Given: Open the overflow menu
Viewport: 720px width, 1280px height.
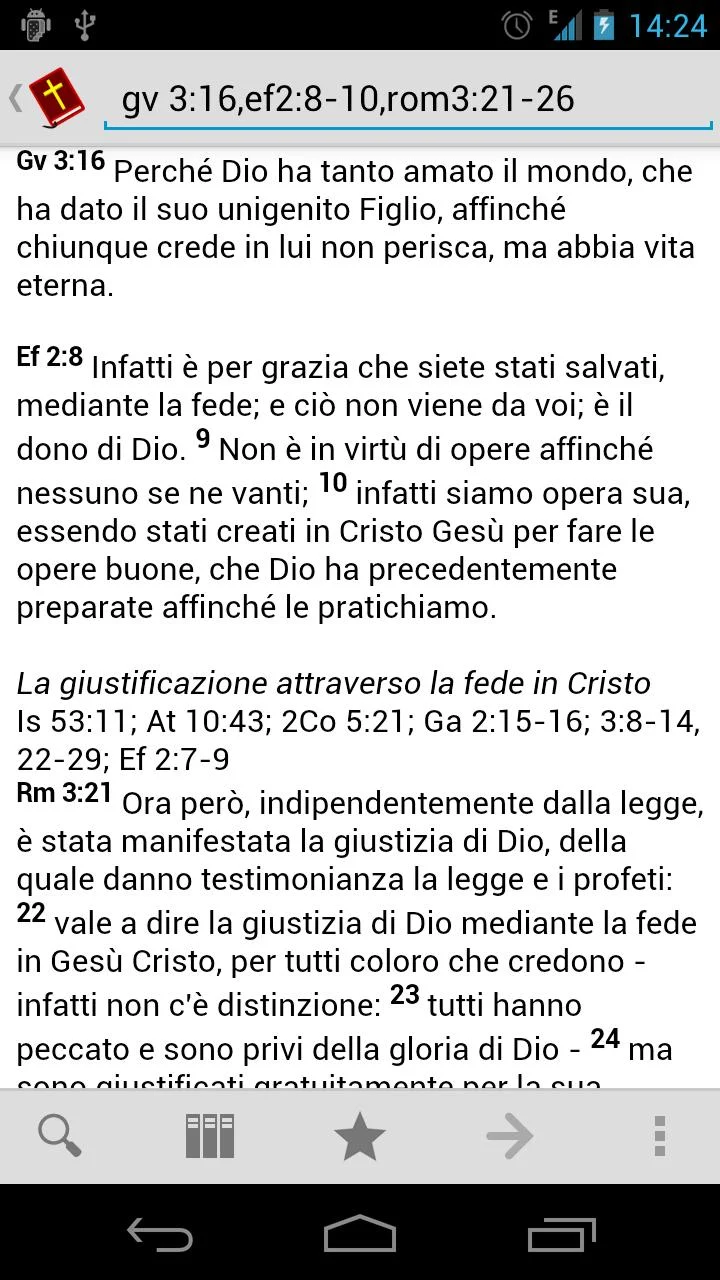Looking at the screenshot, I should 659,1136.
